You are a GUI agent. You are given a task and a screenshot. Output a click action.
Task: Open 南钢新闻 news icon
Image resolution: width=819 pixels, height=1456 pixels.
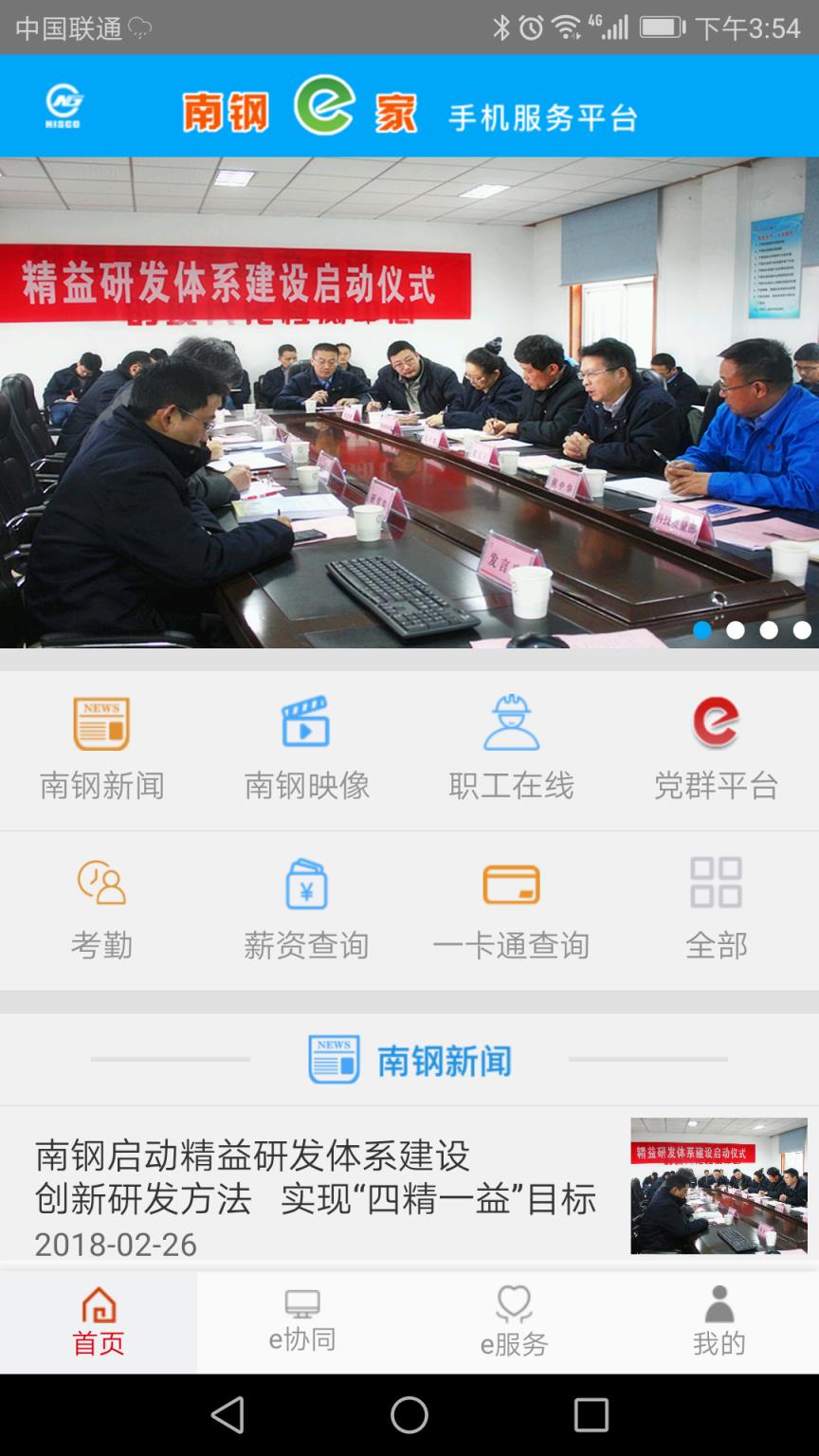pos(100,744)
